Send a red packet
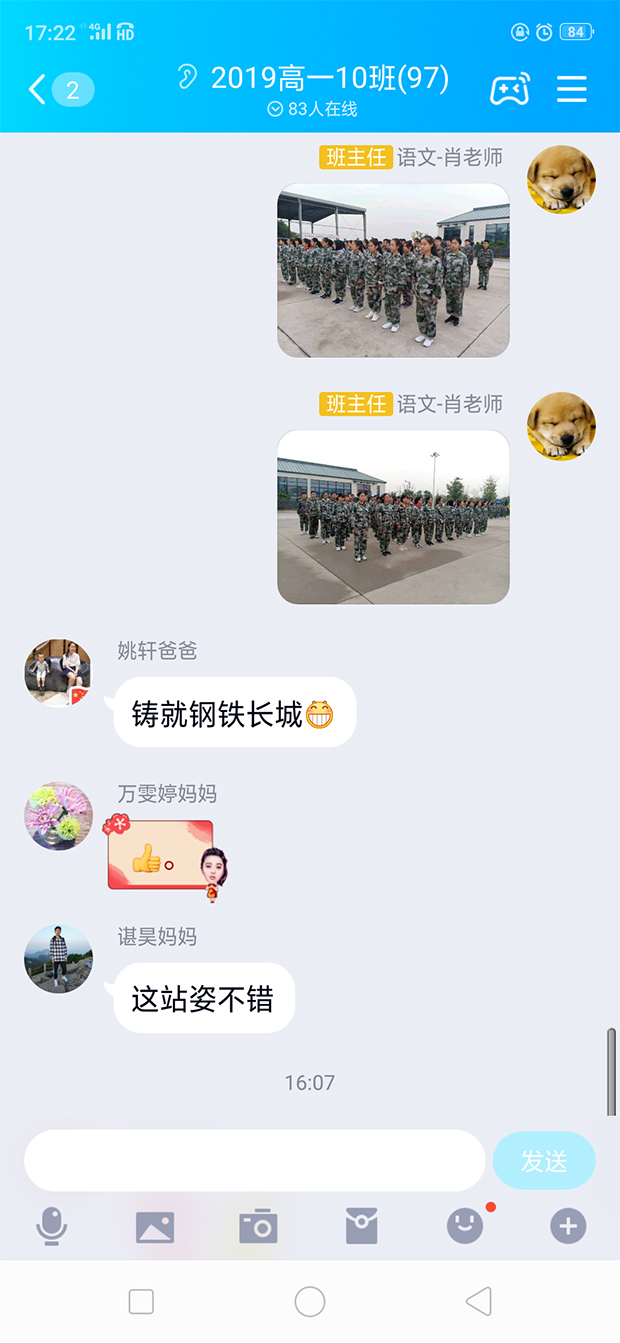Image resolution: width=620 pixels, height=1343 pixels. pos(361,1226)
